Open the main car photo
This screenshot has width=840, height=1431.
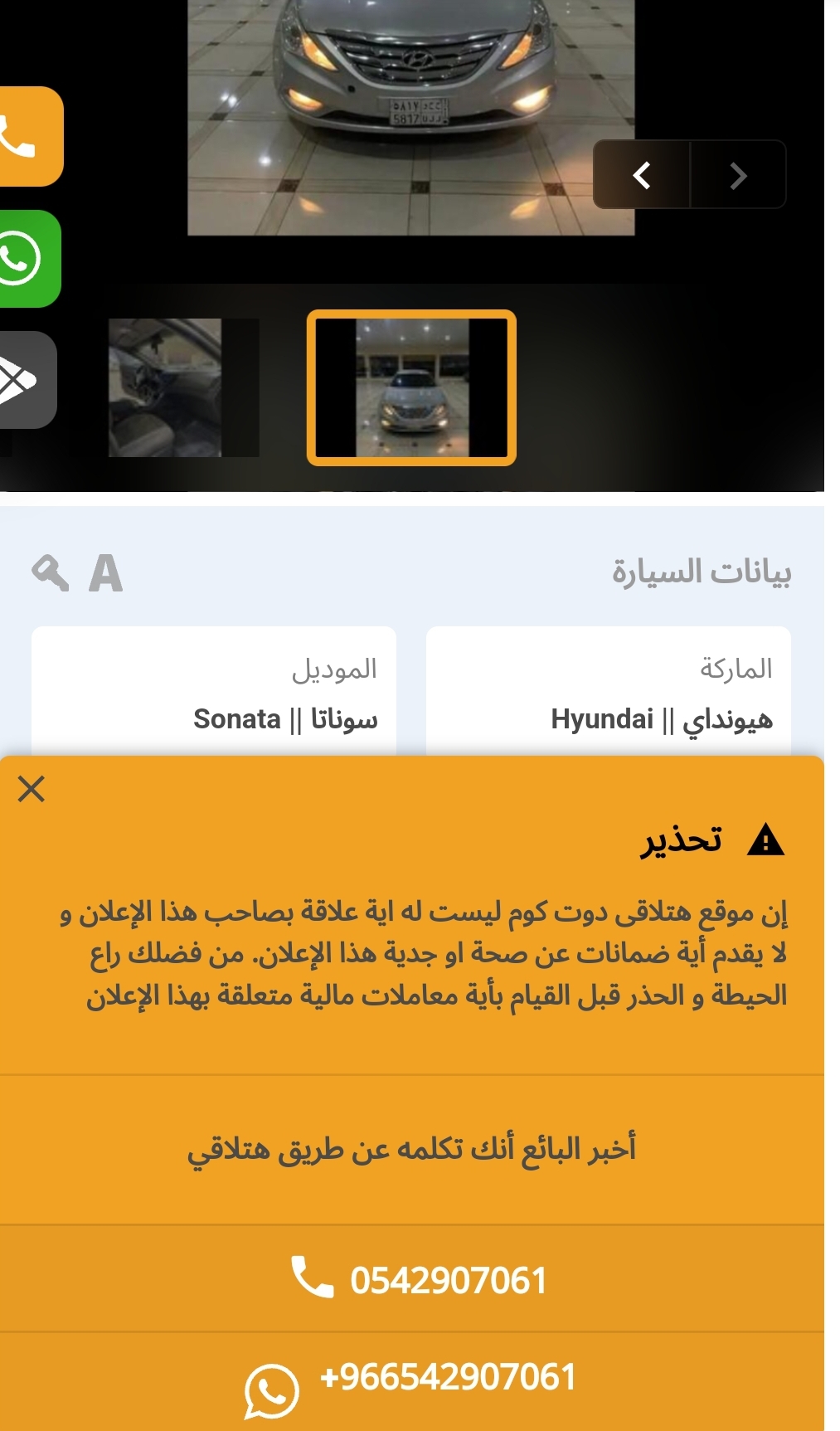[411, 118]
